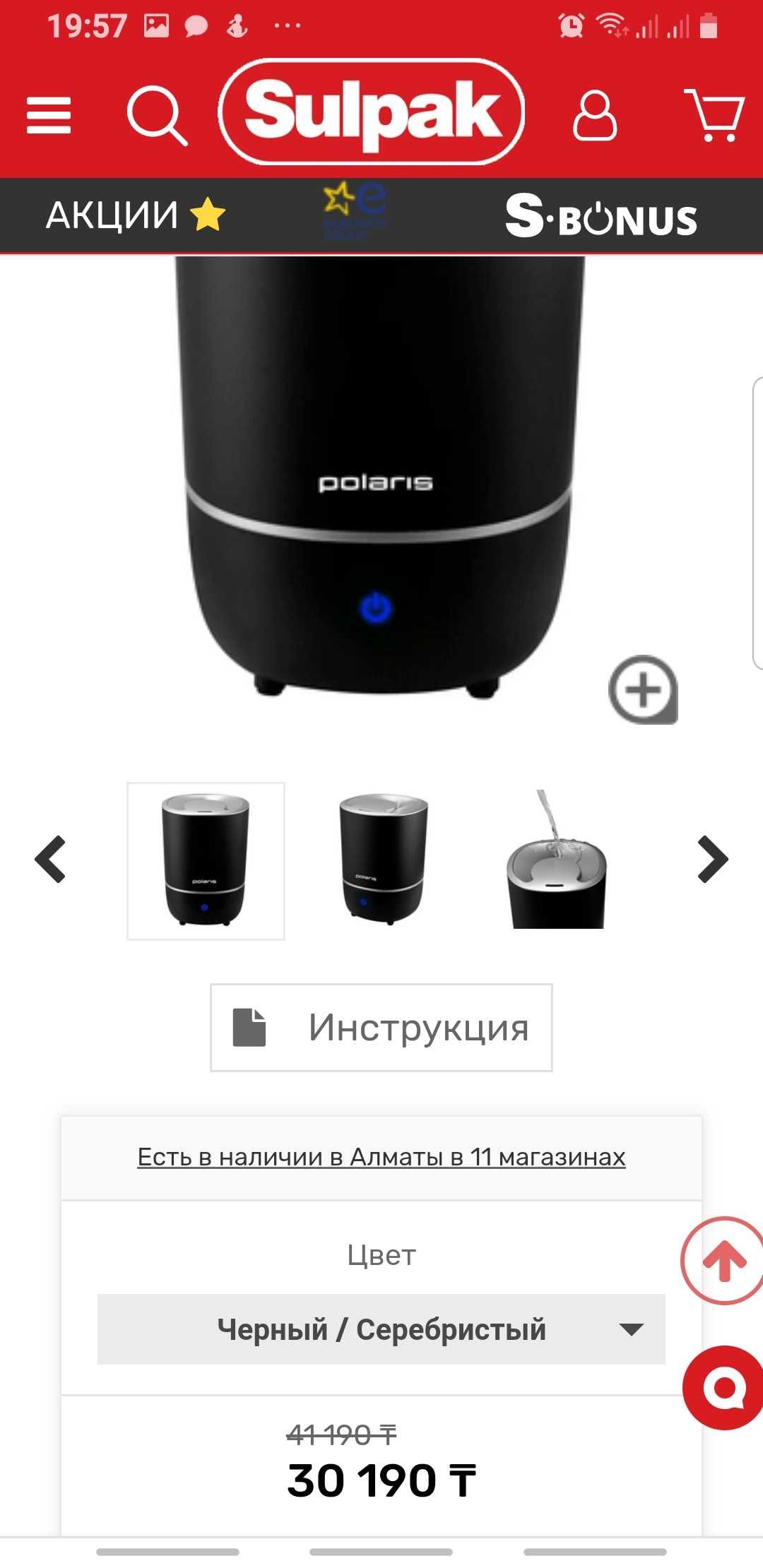Open the hamburger menu
The width and height of the screenshot is (763, 1568).
[49, 116]
